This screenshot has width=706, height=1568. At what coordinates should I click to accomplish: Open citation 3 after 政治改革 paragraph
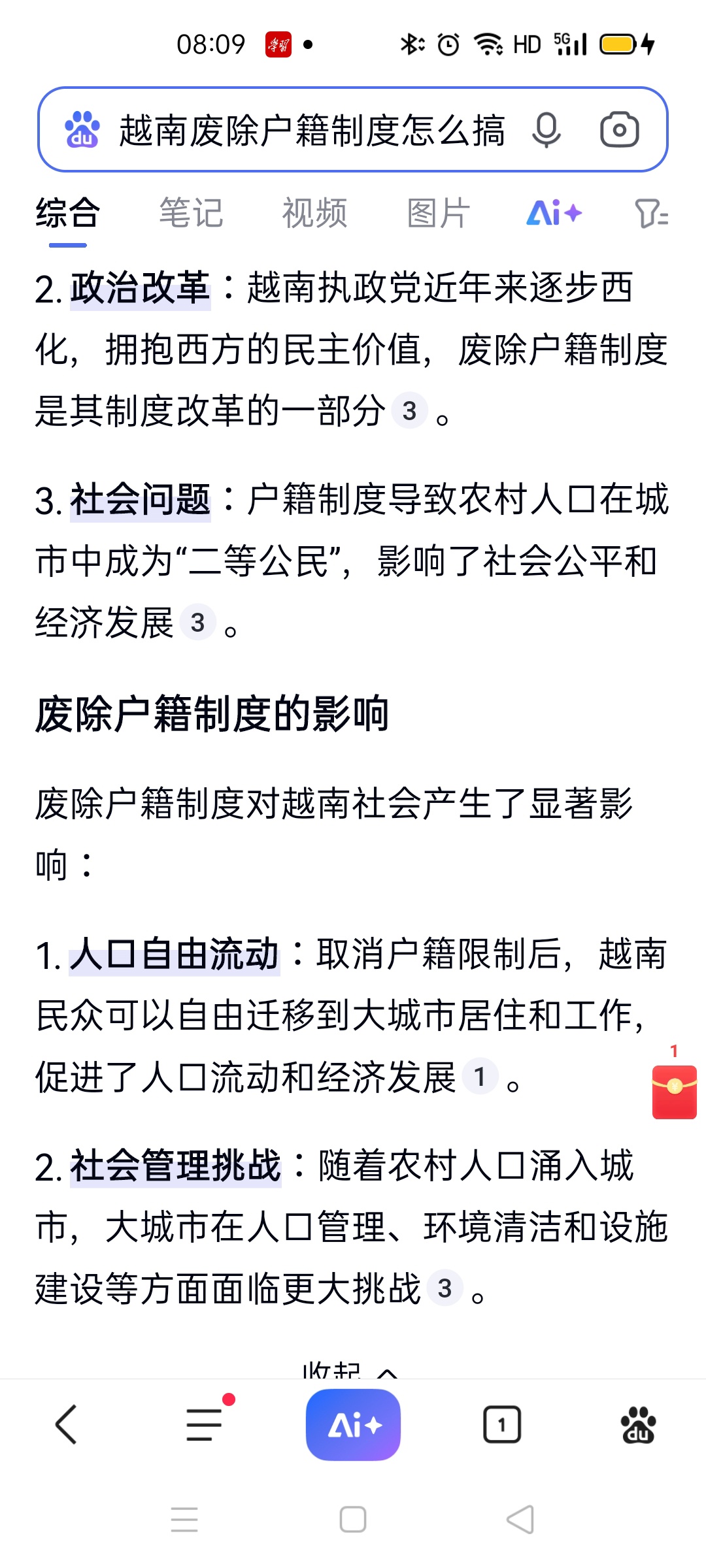[410, 411]
